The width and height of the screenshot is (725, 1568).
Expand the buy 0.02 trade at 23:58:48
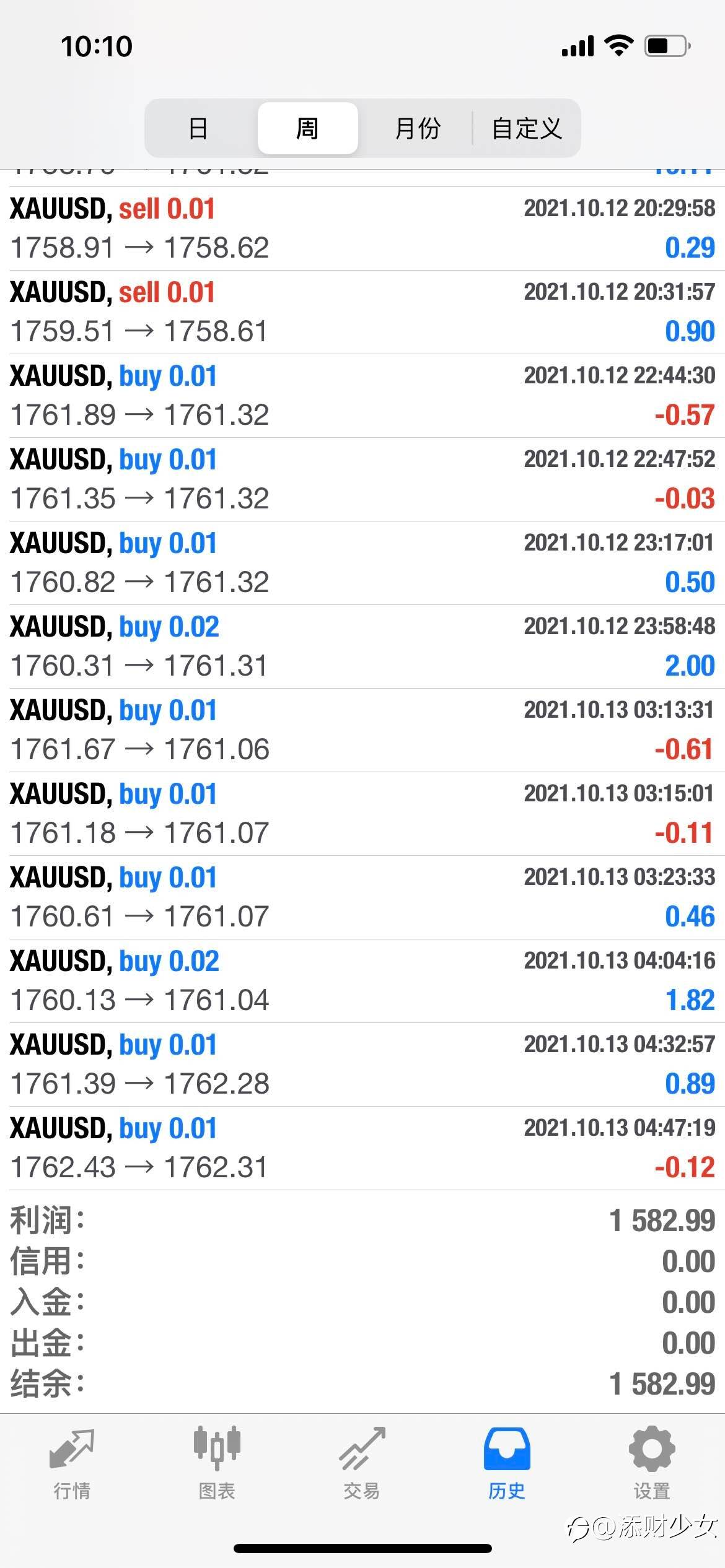tap(362, 647)
